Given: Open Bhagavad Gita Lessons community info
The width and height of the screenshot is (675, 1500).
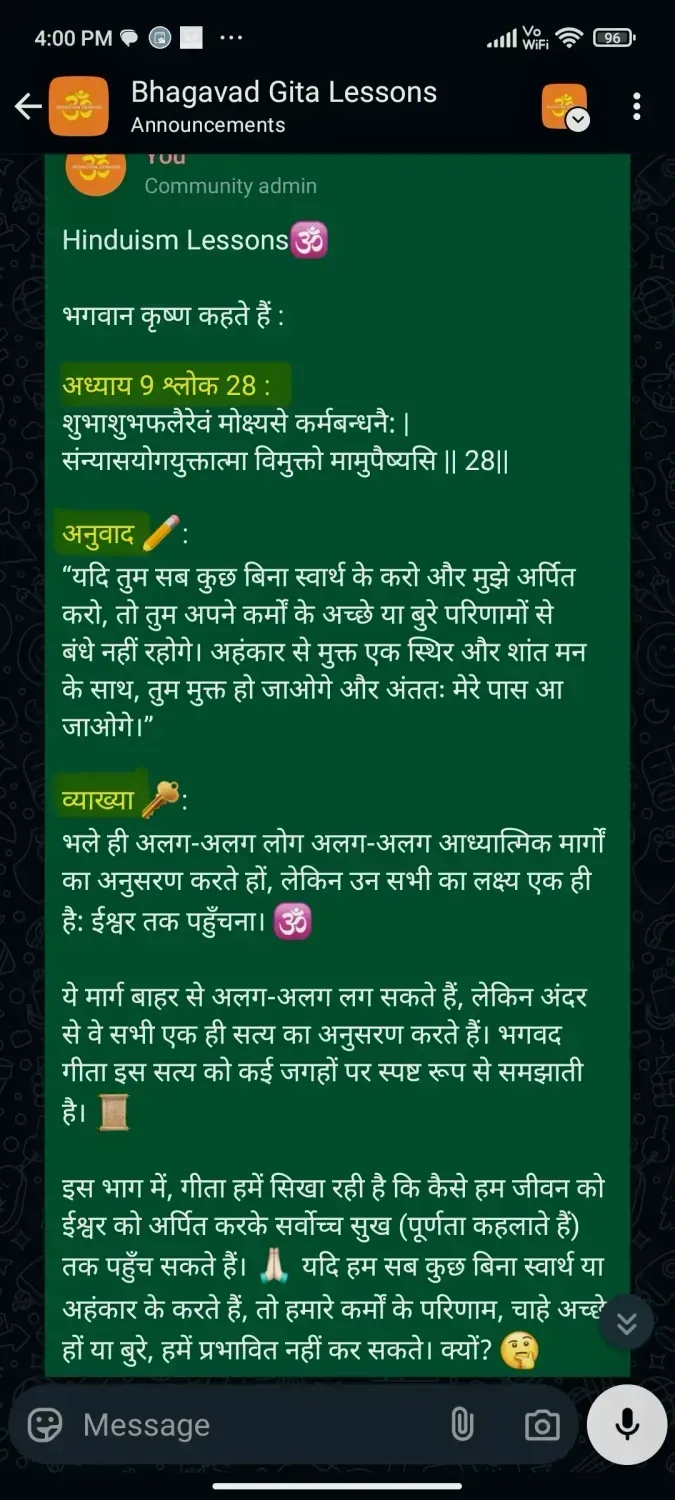Looking at the screenshot, I should click(x=283, y=106).
